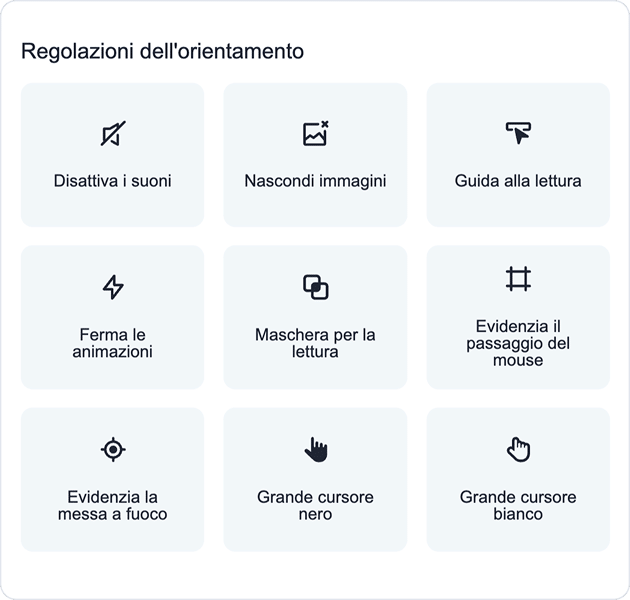Enable Evidenzia il passaggio del mouse

(x=518, y=317)
